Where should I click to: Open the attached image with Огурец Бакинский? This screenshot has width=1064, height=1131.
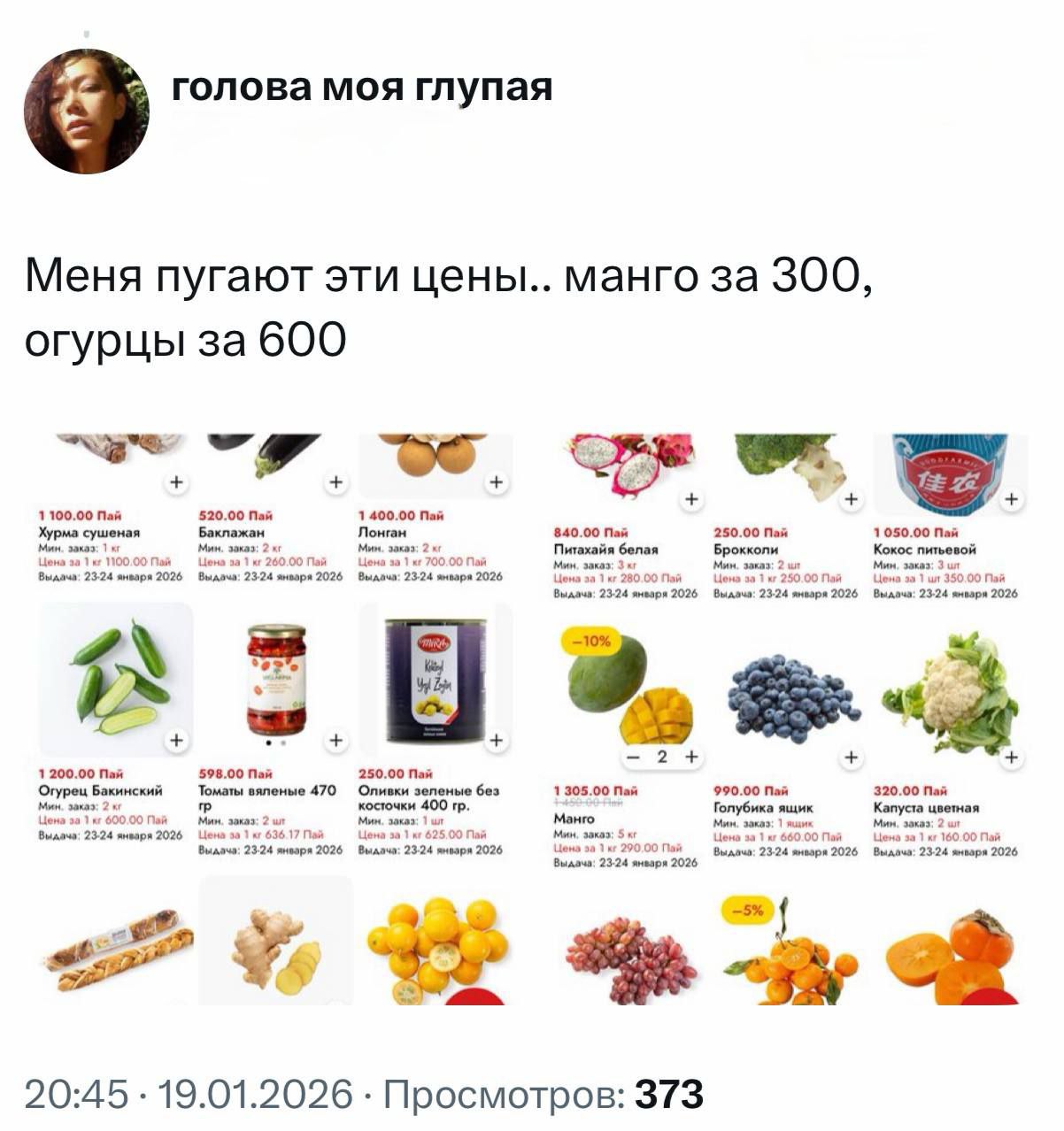[x=274, y=719]
